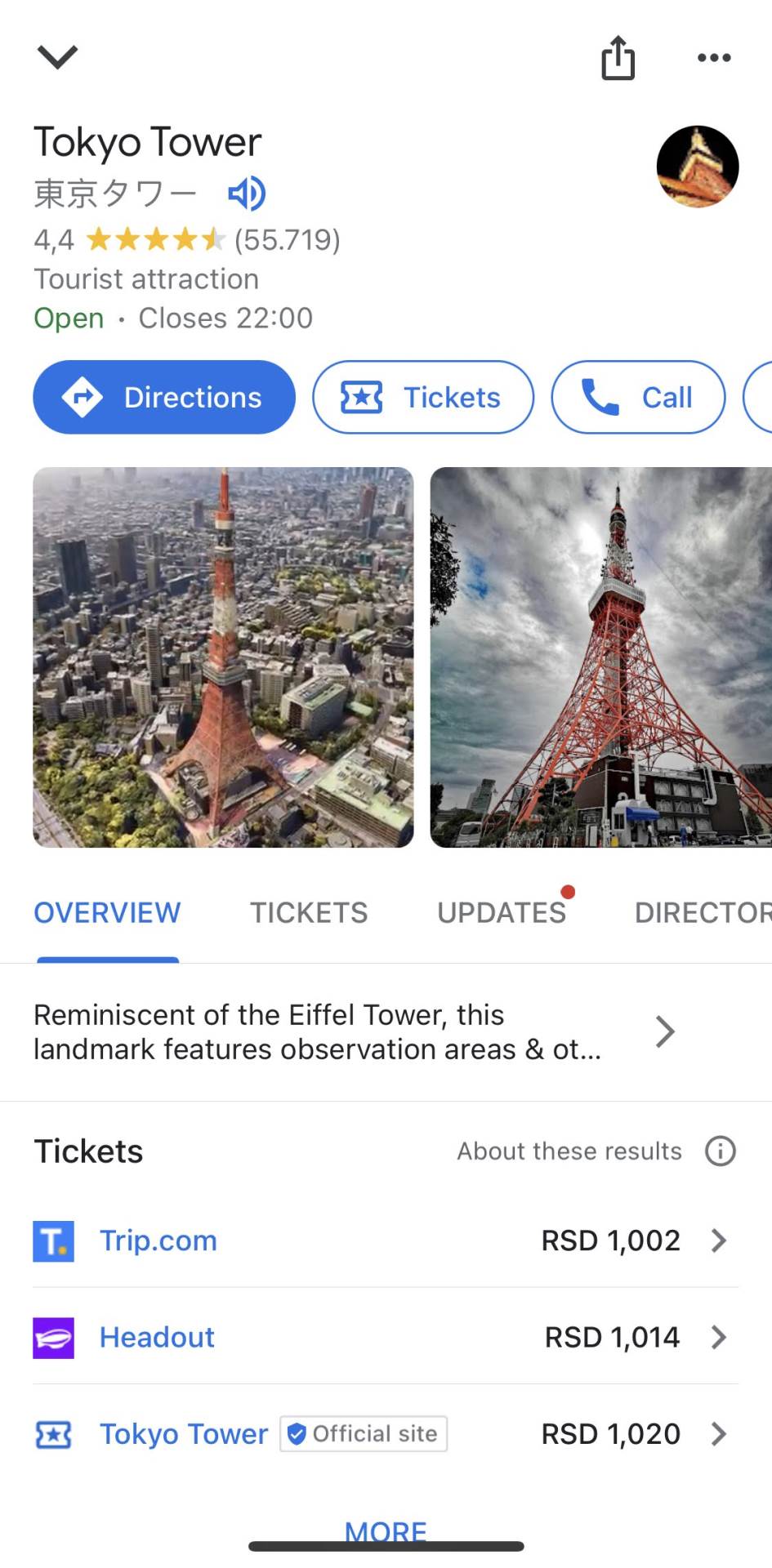
Task: Open the round Tokyo Tower profile photo
Action: click(x=698, y=167)
